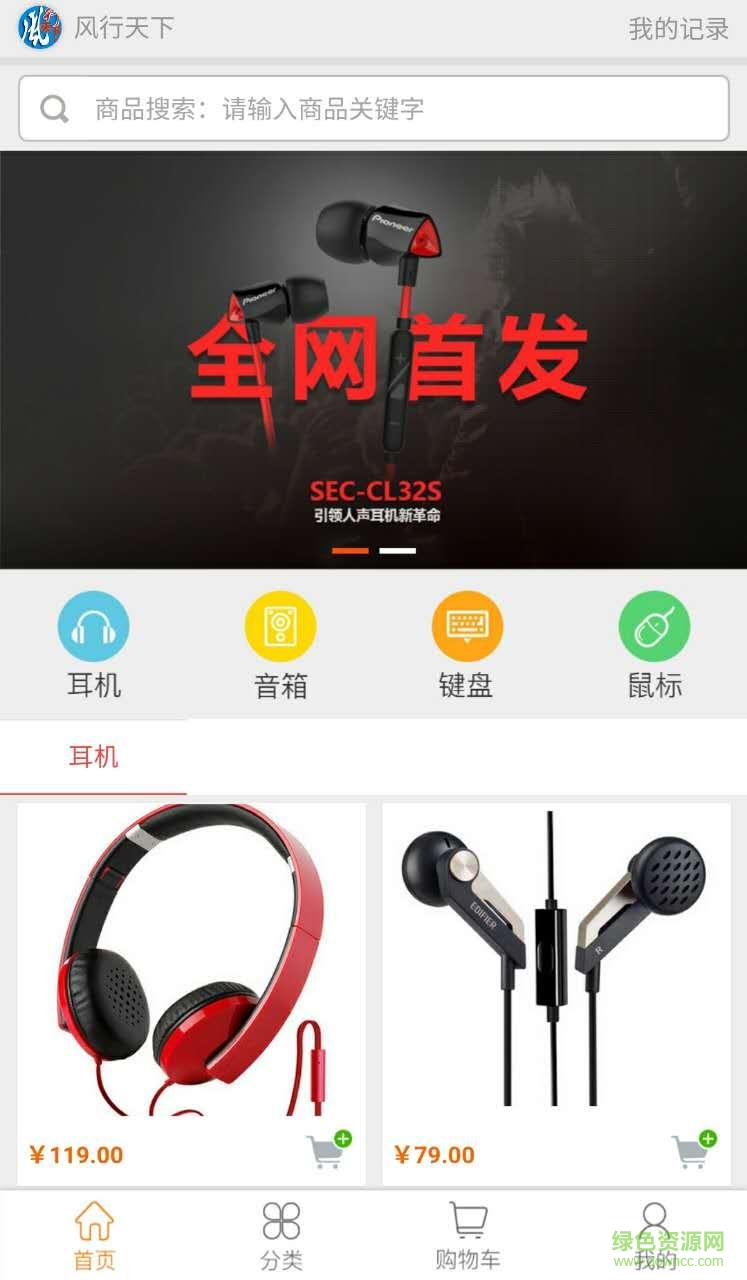Open the 全网首发 SEC-CL32S banner
747x1280 pixels.
point(373,360)
